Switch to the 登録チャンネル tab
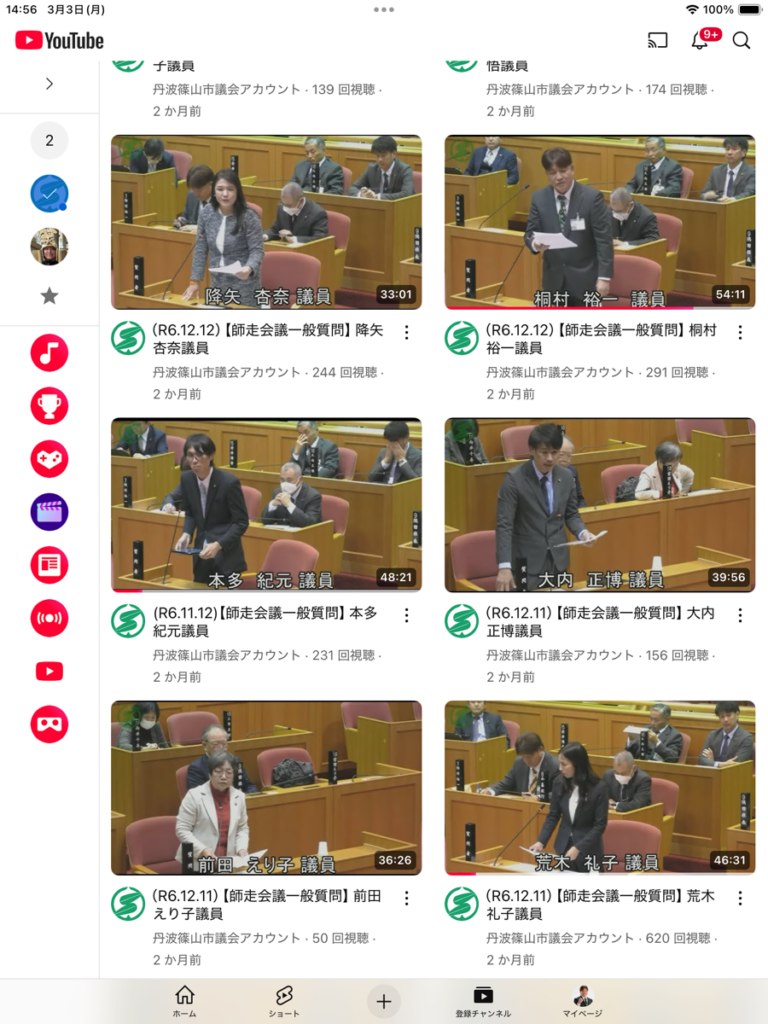 (x=483, y=1000)
